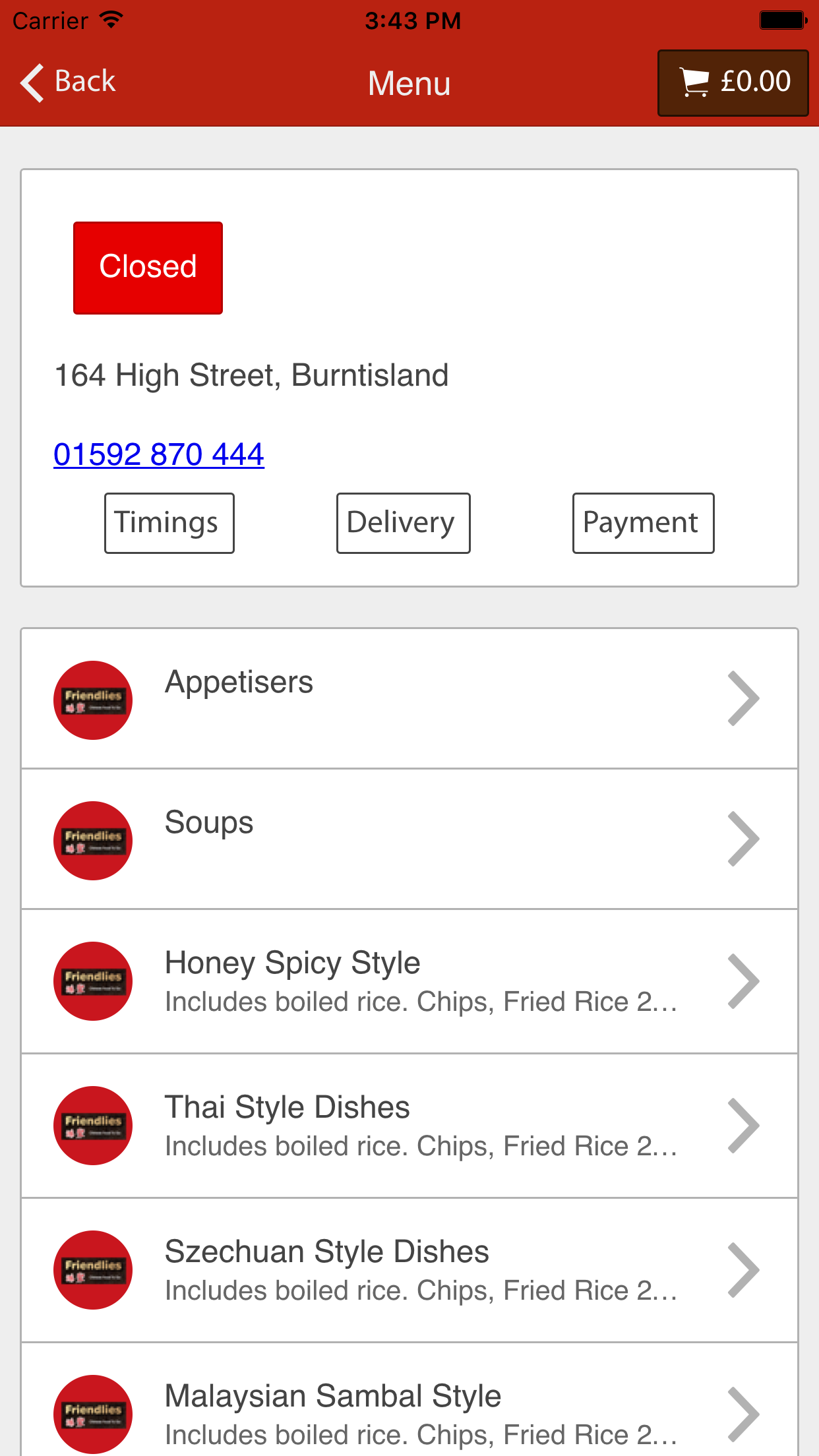Open Thai Style Dishes
819x1456 pixels.
pos(409,1126)
